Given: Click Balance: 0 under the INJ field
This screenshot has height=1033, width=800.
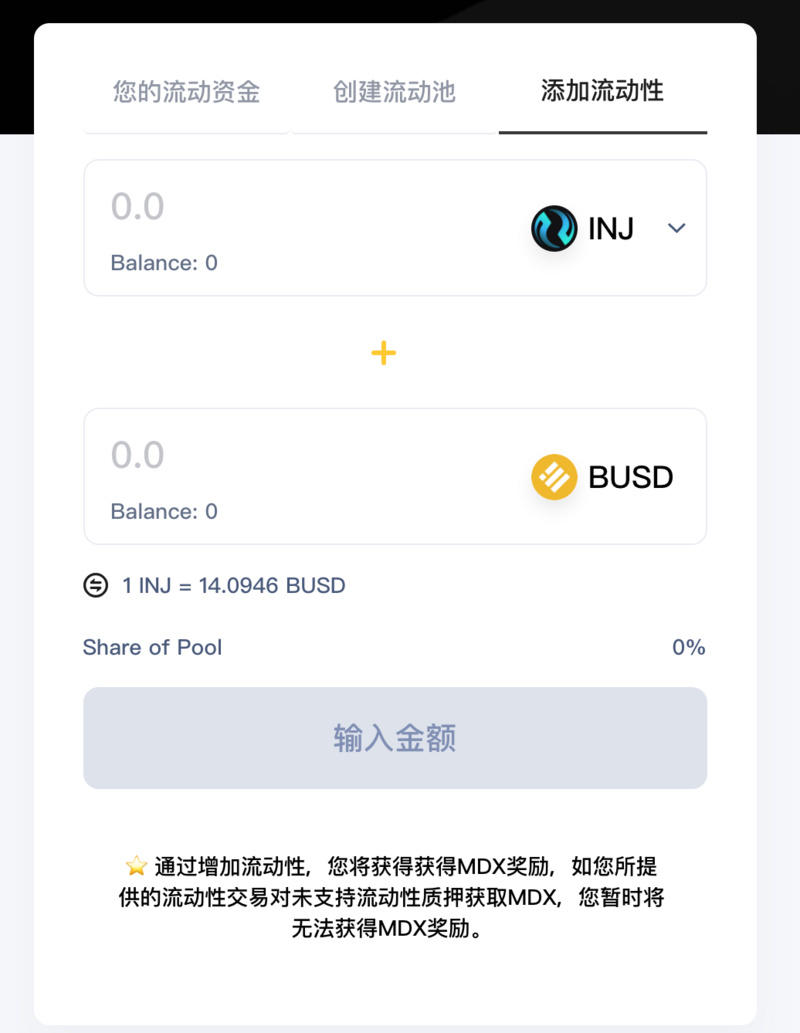Looking at the screenshot, I should coord(165,262).
